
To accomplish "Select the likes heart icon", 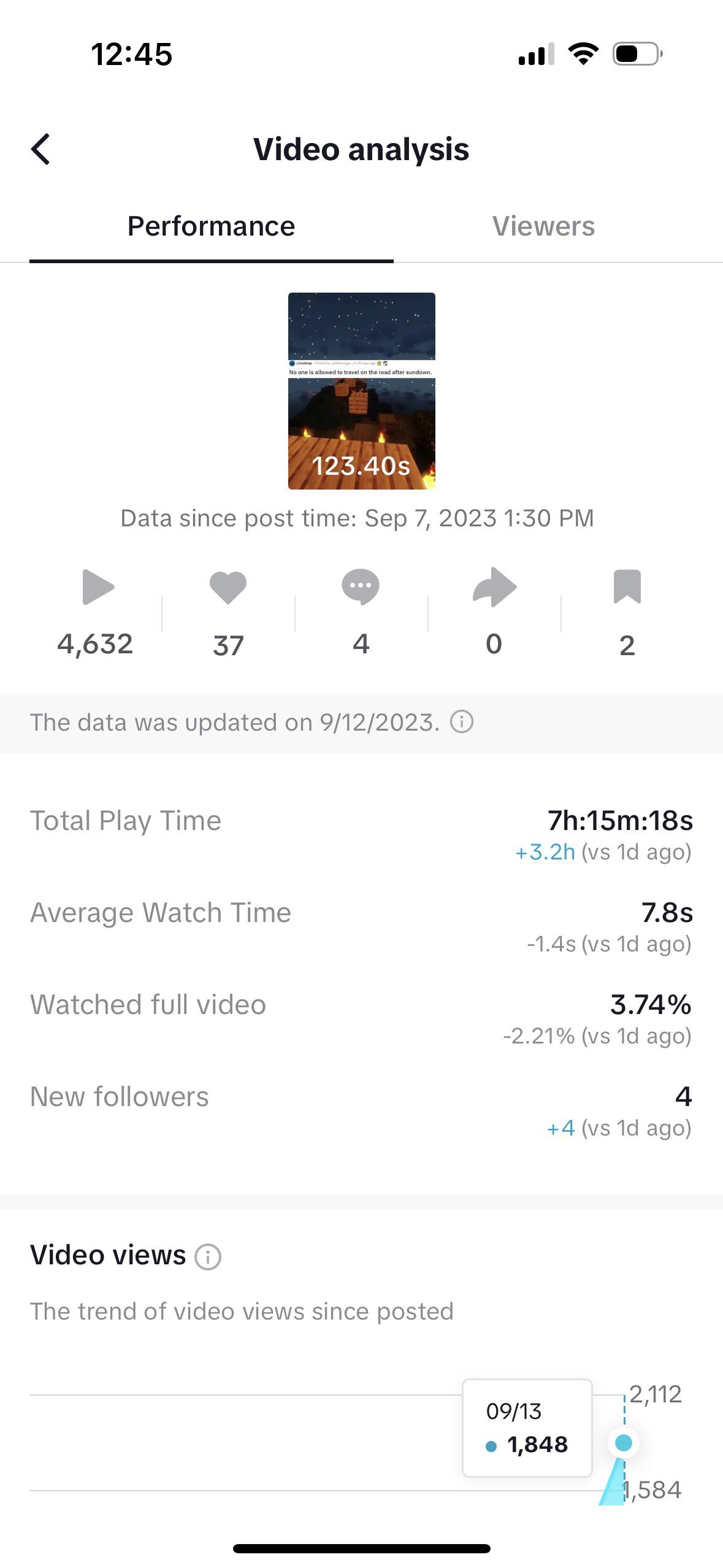I will 228,588.
